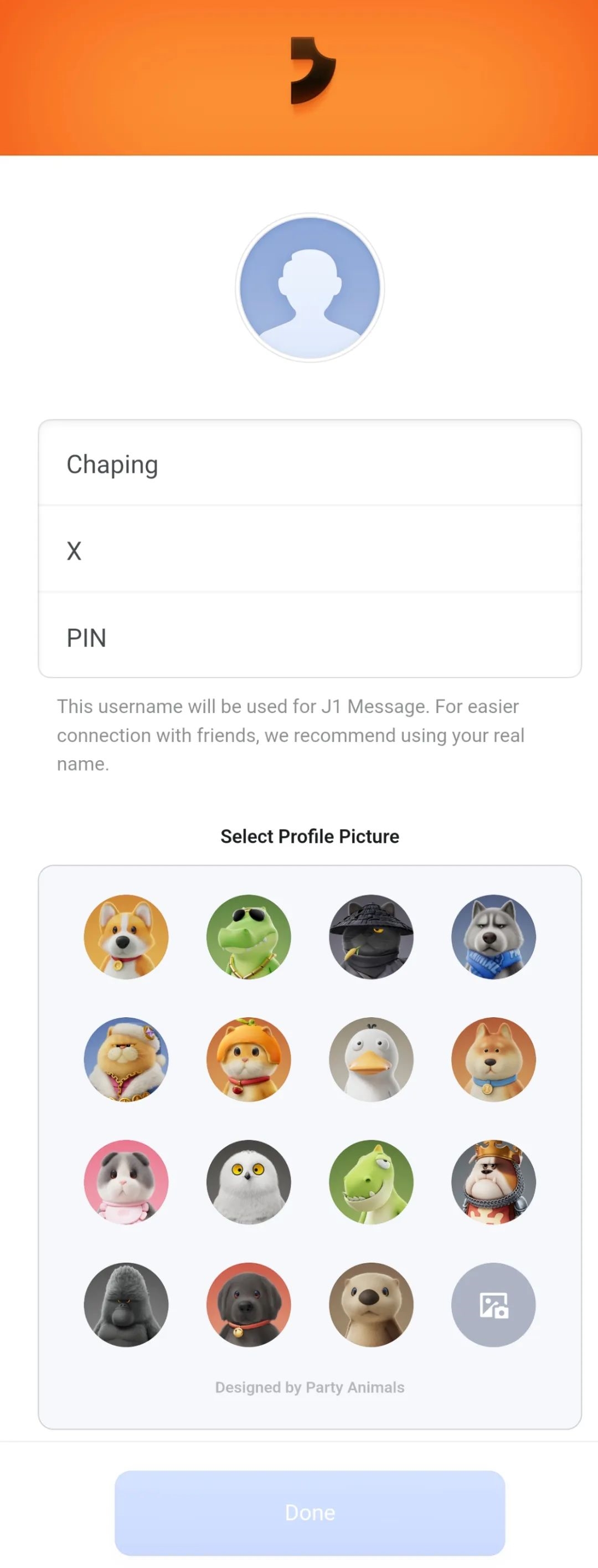The image size is (598, 1568).
Task: Pick the black ninja cat avatar
Action: pyautogui.click(x=371, y=937)
